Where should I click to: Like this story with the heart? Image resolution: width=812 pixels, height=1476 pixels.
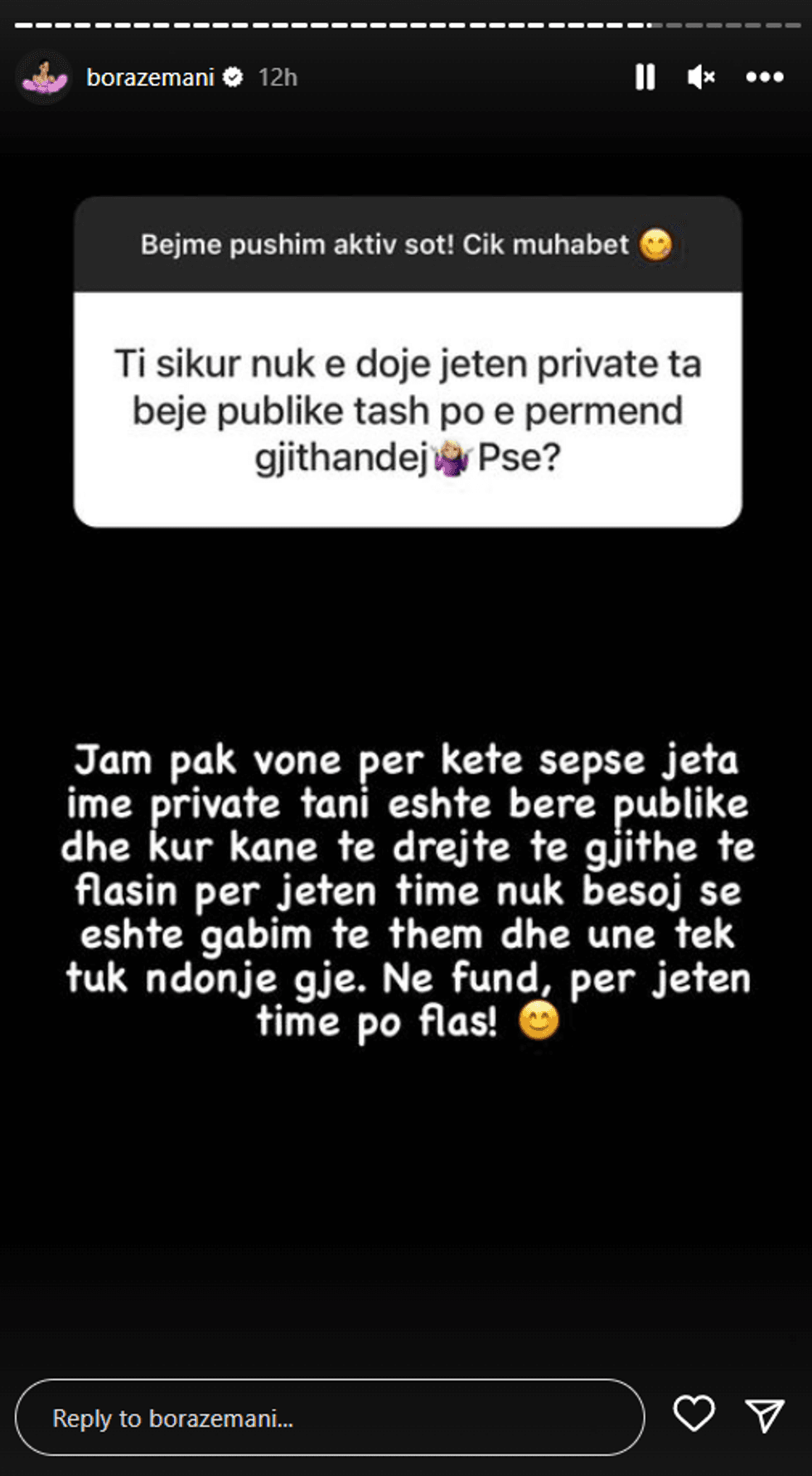(x=694, y=1414)
